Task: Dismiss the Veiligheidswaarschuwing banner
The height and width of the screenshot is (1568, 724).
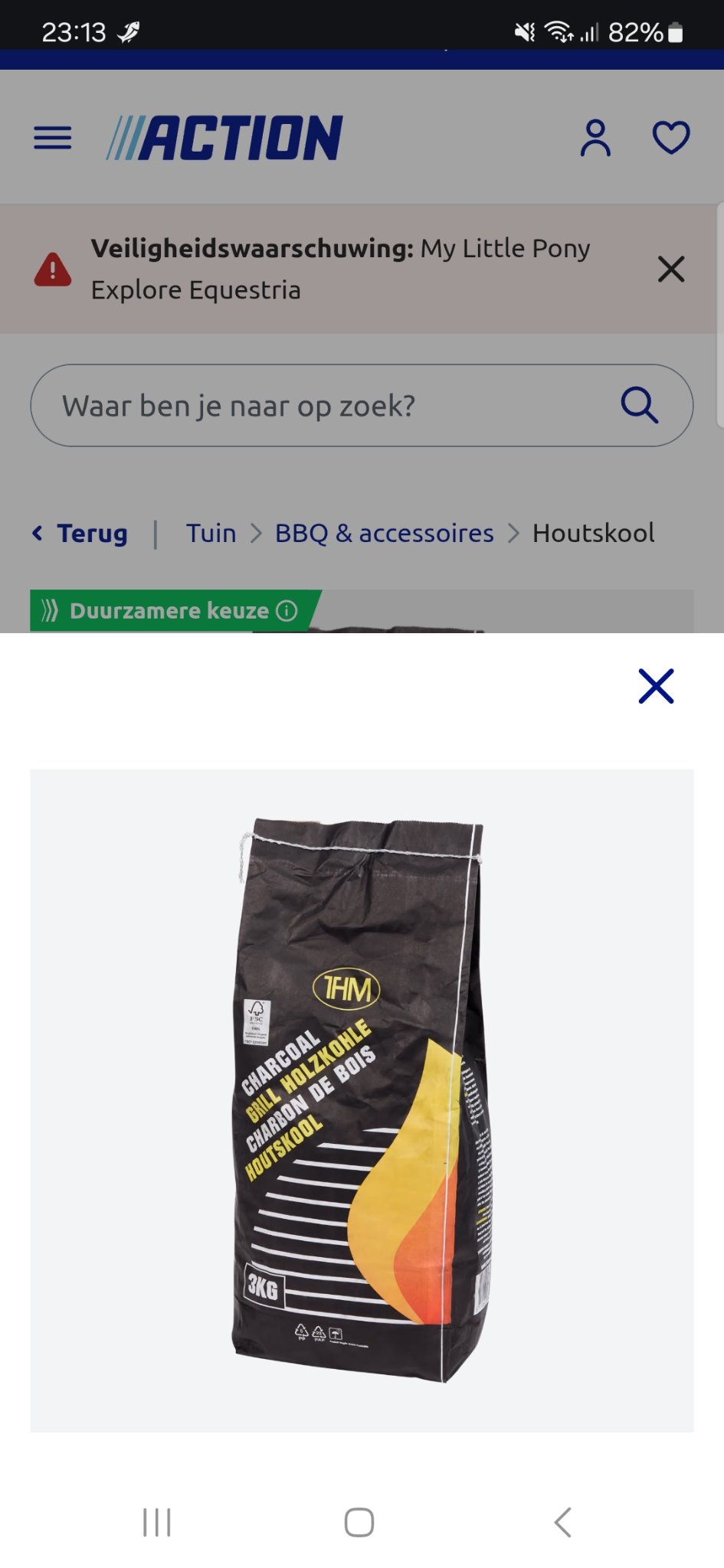Action: click(x=671, y=269)
